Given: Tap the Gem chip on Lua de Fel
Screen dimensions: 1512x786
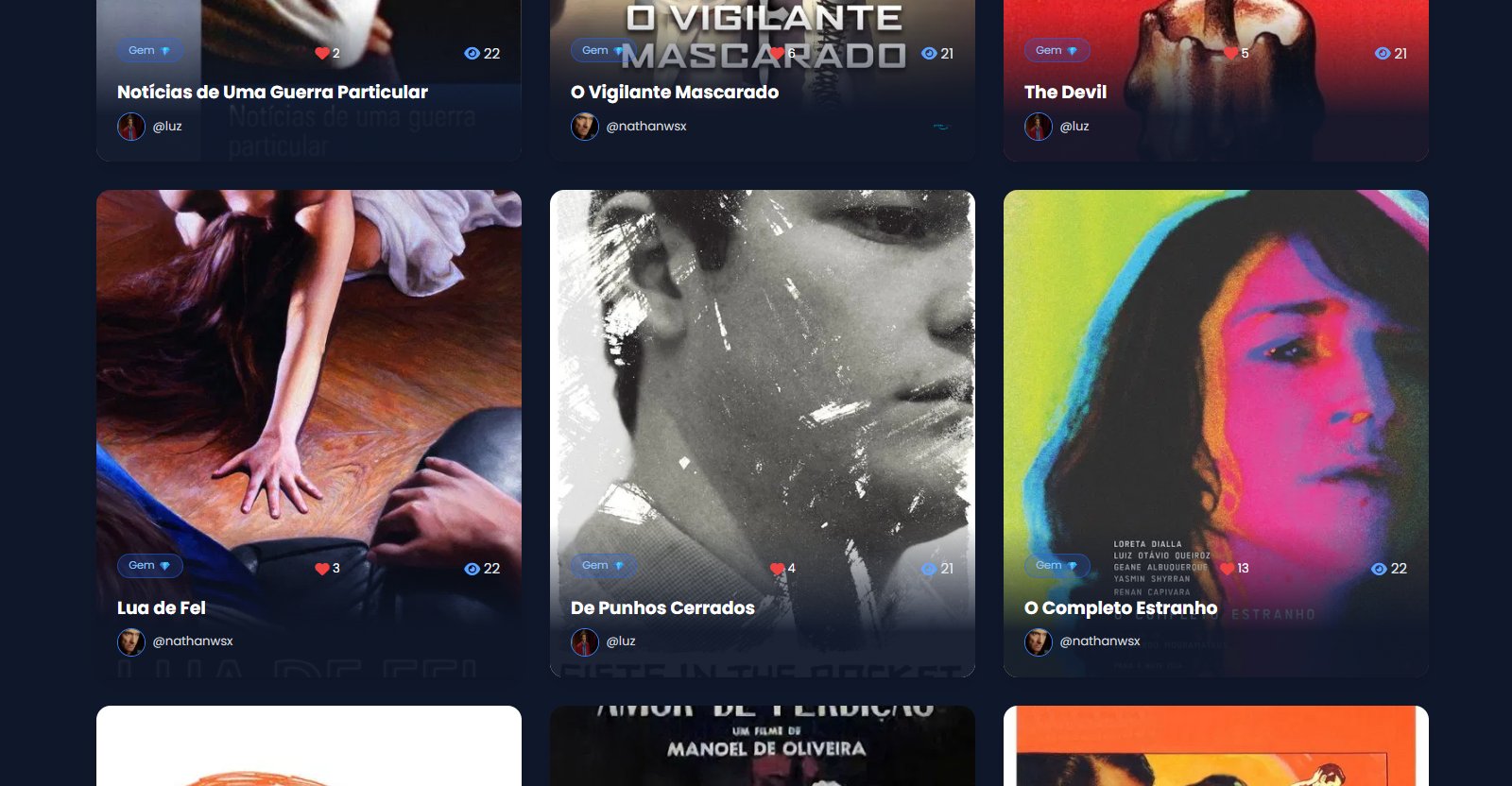Looking at the screenshot, I should 149,566.
